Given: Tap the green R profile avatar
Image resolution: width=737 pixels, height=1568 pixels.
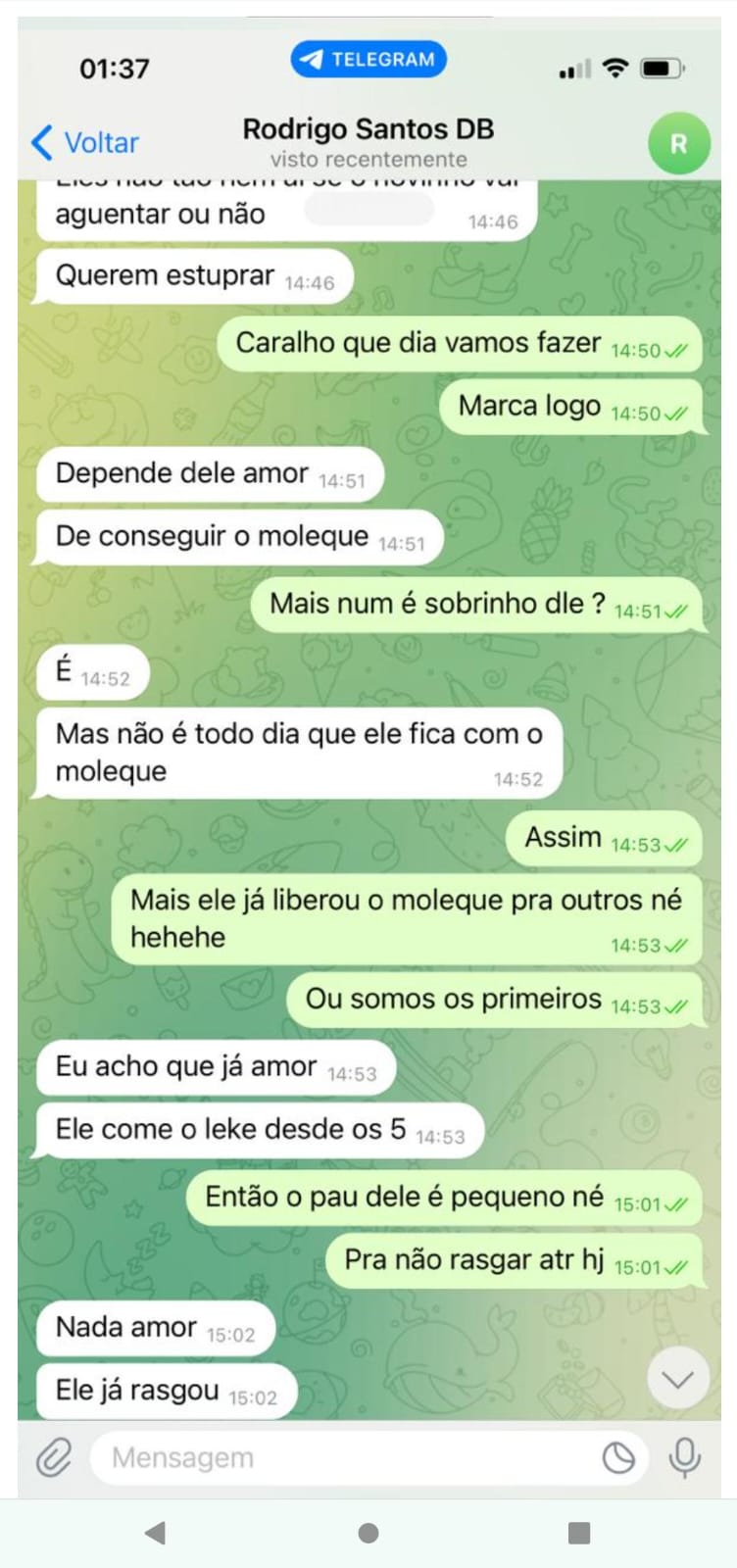Looking at the screenshot, I should point(678,144).
